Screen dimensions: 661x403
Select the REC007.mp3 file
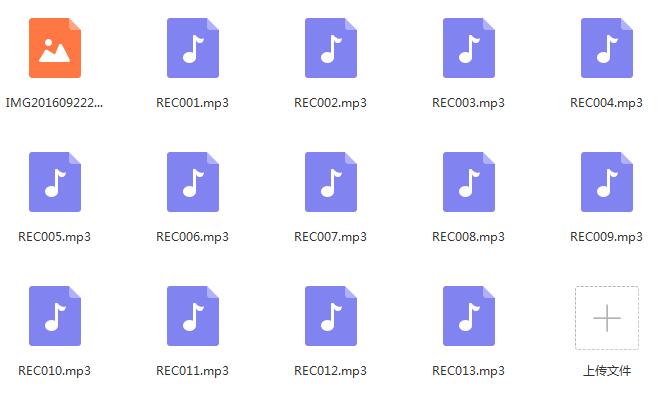331,183
